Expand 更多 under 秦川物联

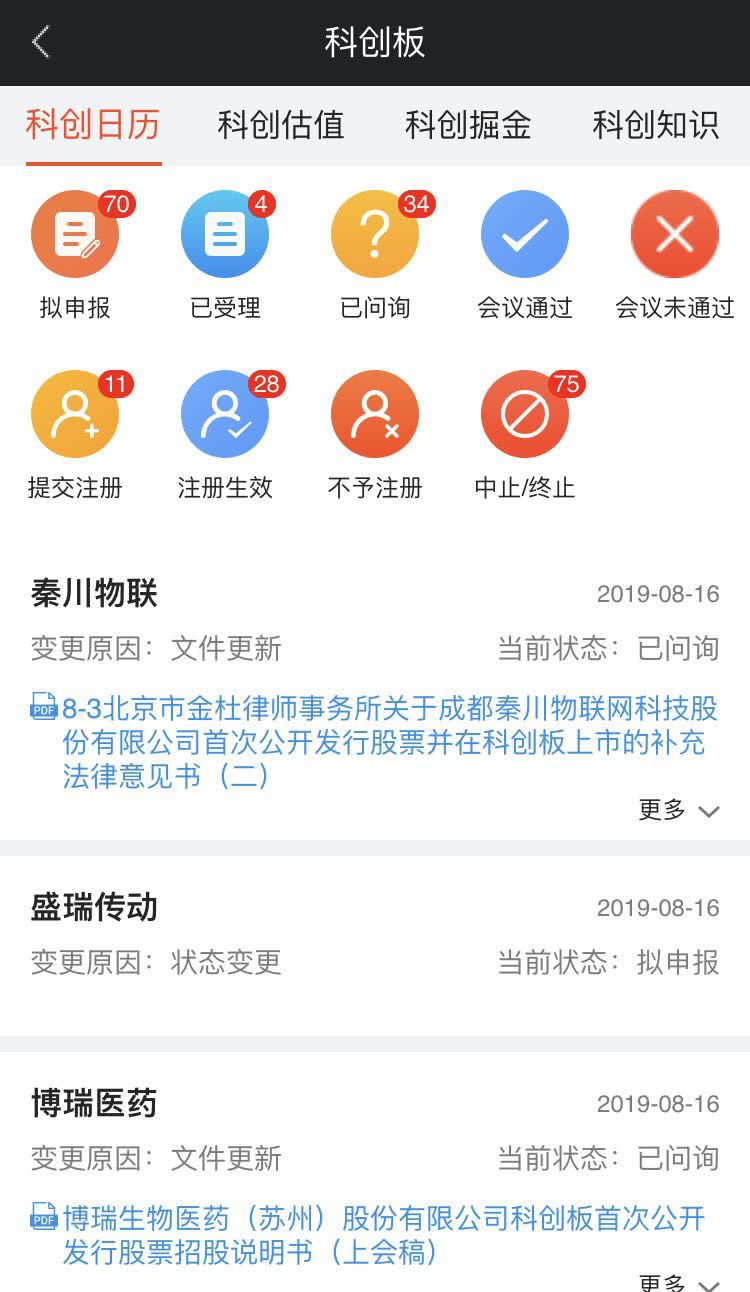(x=679, y=810)
